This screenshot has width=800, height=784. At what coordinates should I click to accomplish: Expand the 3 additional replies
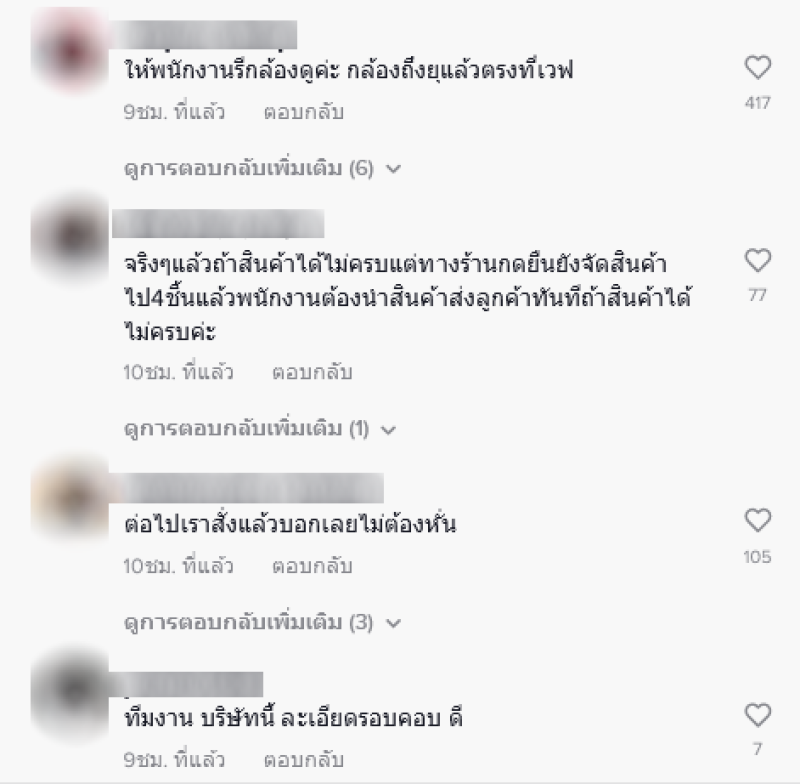pyautogui.click(x=262, y=623)
